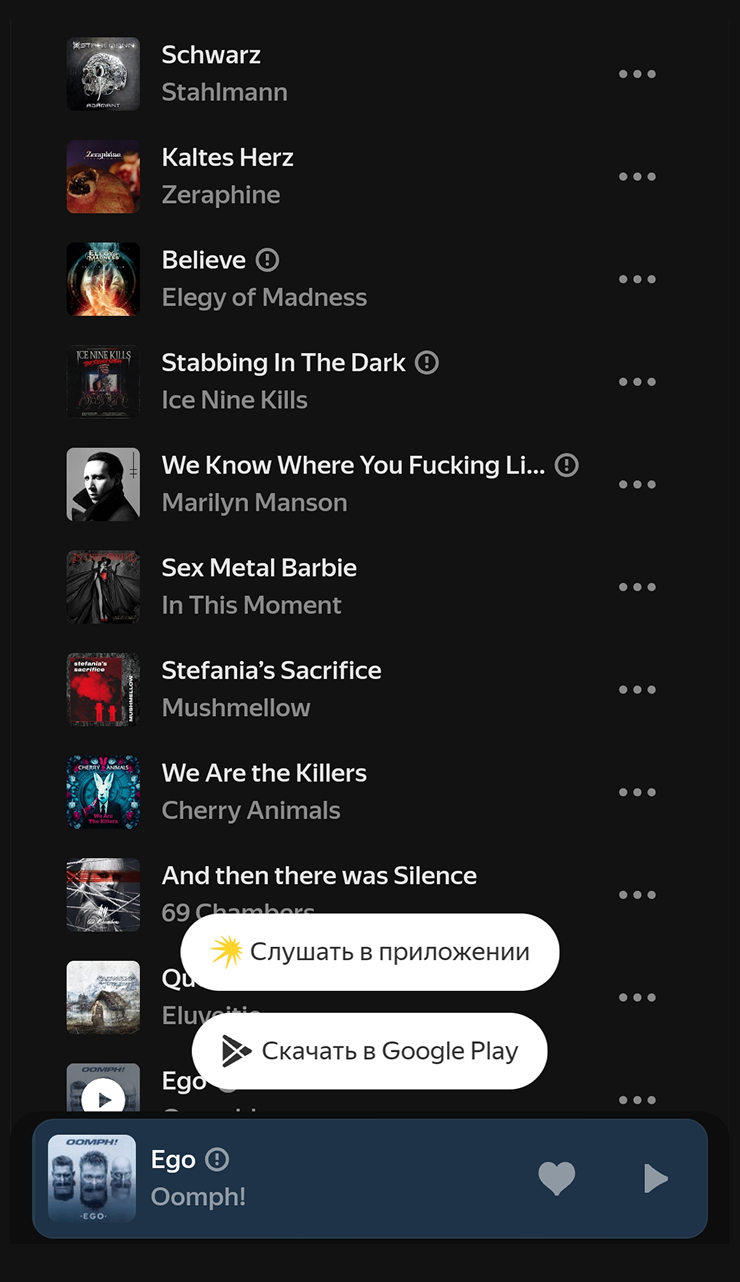
Task: Open menu for We Are the Killers
Action: 637,792
